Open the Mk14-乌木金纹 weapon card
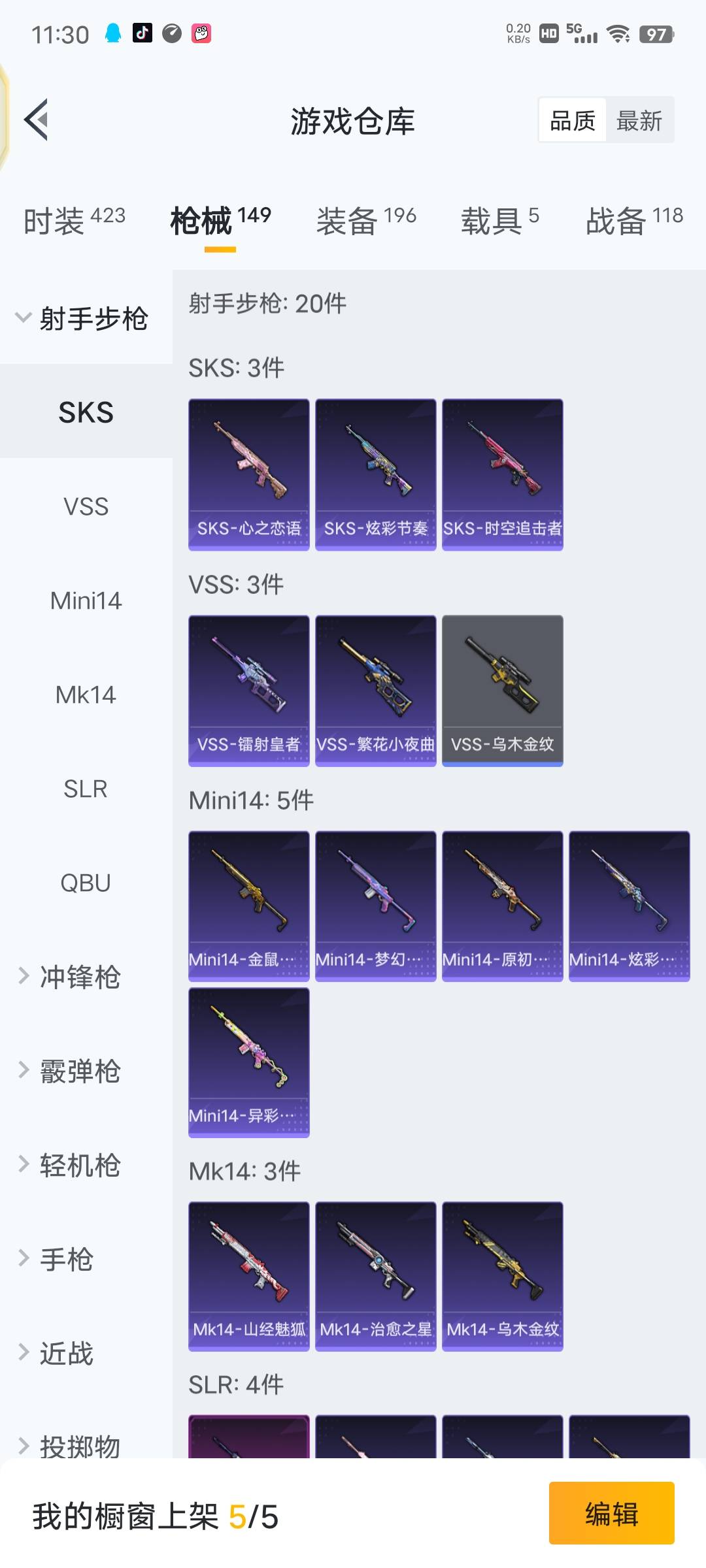The height and width of the screenshot is (1568, 706). point(501,1277)
